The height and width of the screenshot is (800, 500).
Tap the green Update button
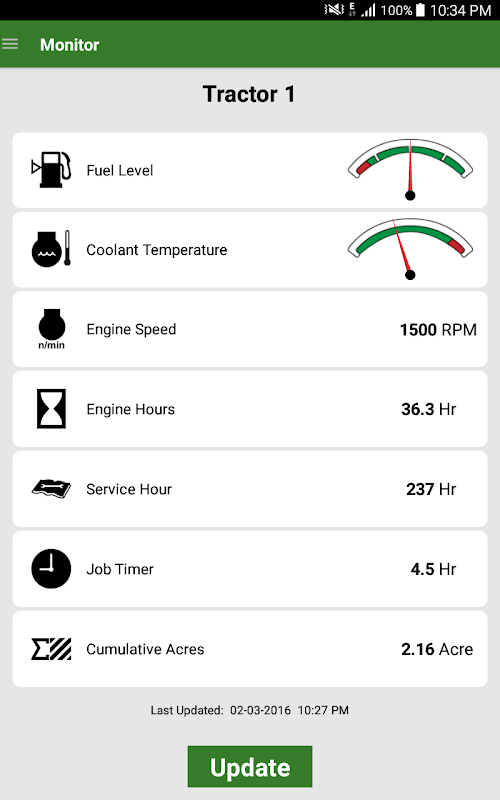[x=250, y=766]
